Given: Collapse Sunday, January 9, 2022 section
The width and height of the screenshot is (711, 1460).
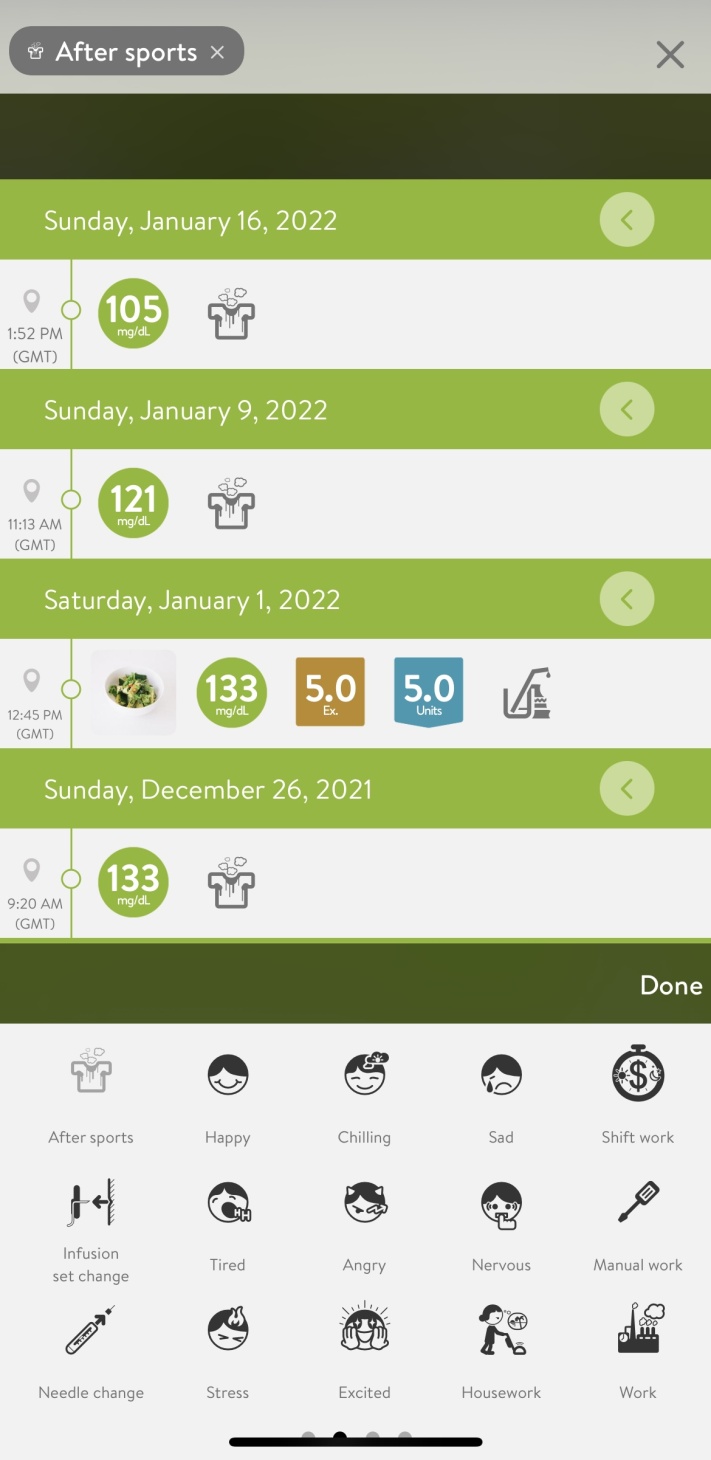Looking at the screenshot, I should point(627,409).
